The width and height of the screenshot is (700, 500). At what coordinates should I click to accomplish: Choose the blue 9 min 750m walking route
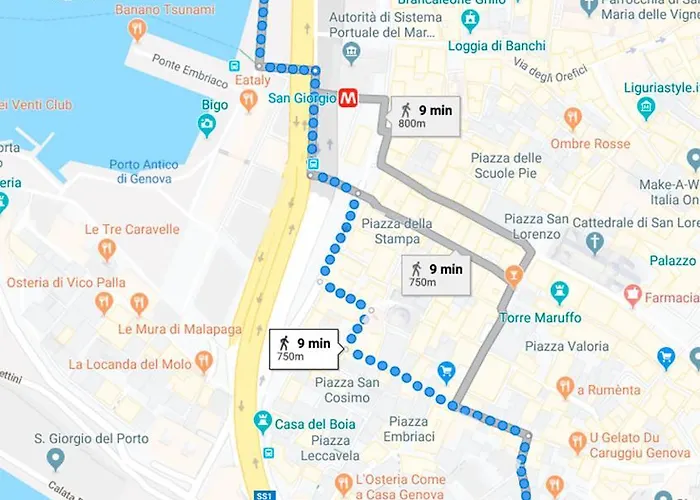(x=305, y=349)
